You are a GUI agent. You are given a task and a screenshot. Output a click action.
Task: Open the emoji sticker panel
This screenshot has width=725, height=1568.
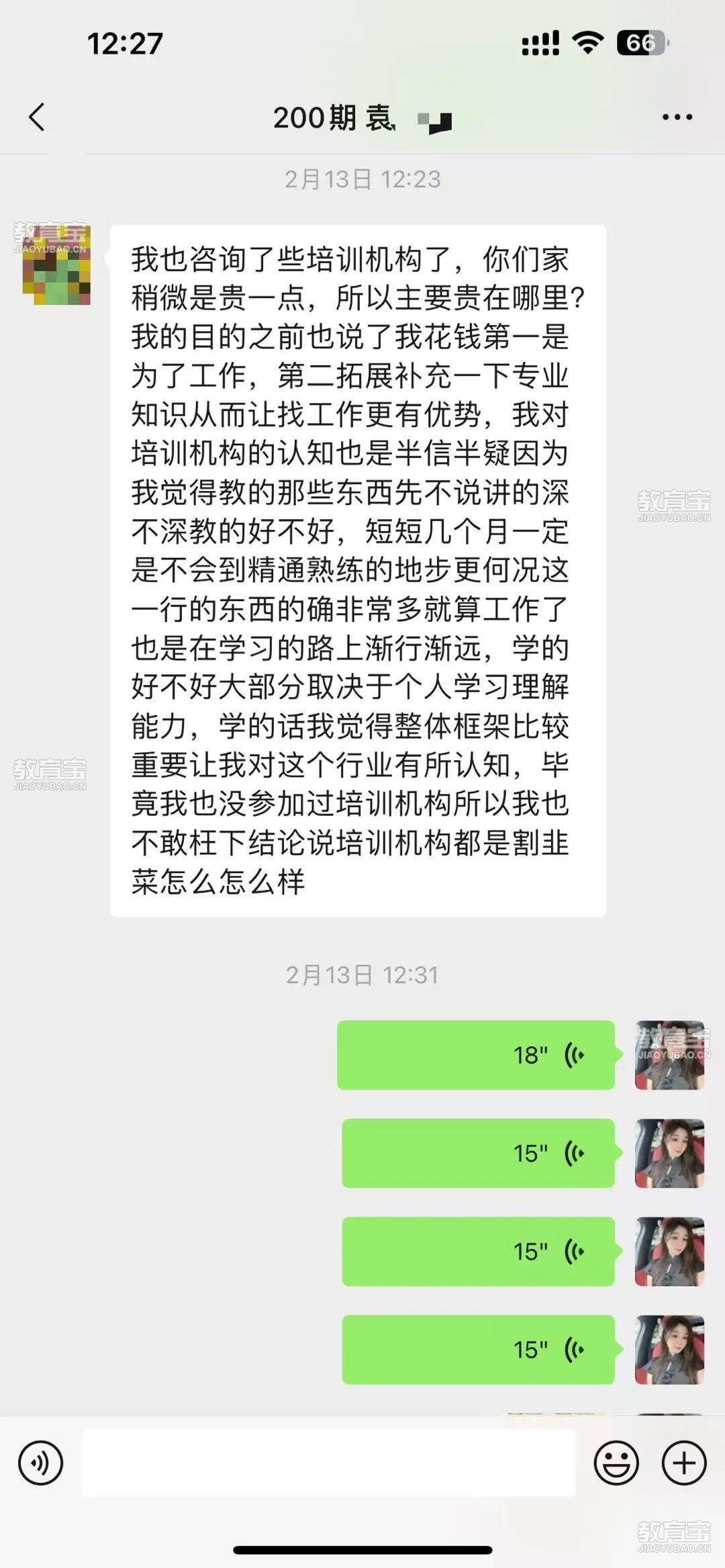click(616, 1463)
